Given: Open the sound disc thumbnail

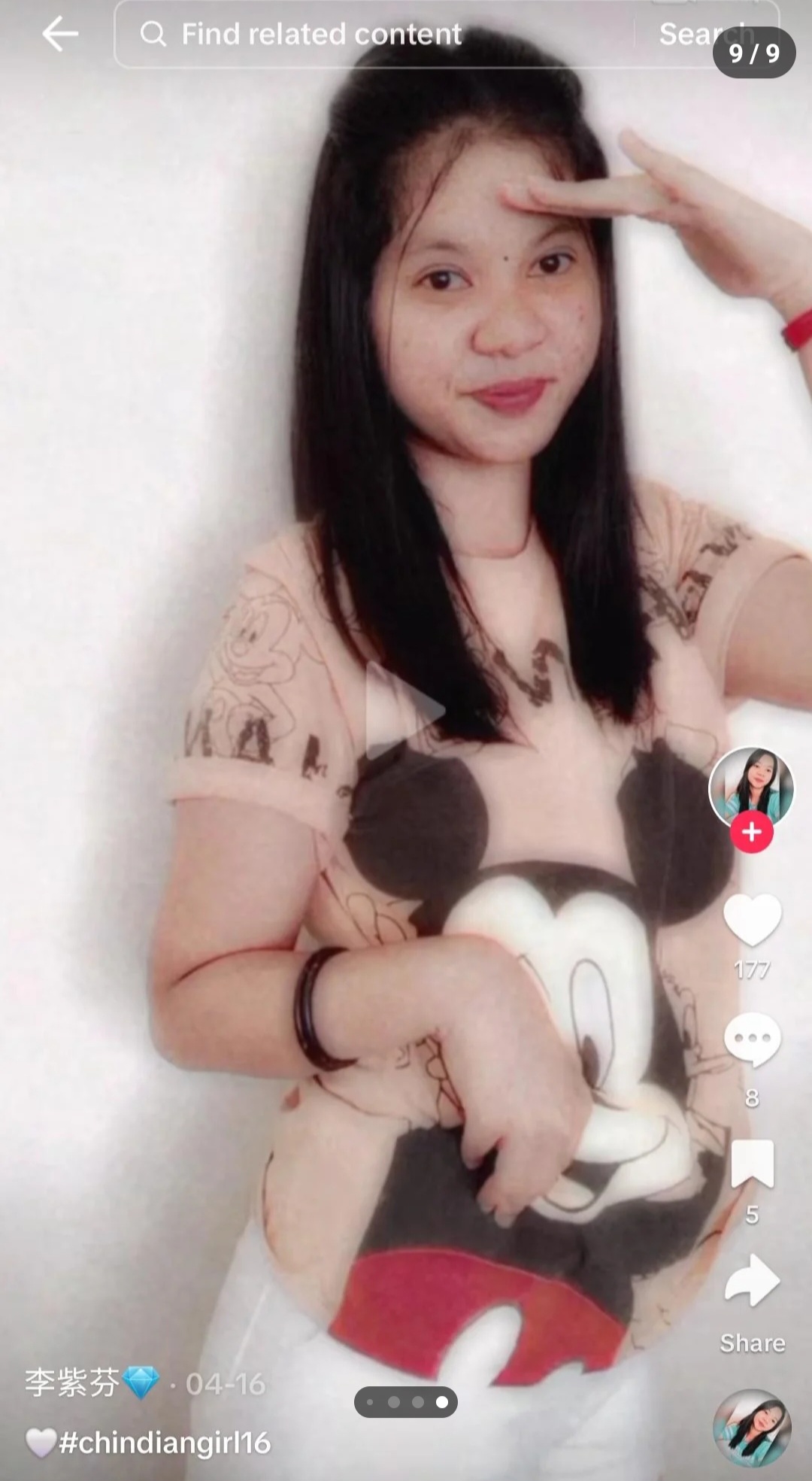Looking at the screenshot, I should [x=752, y=1427].
